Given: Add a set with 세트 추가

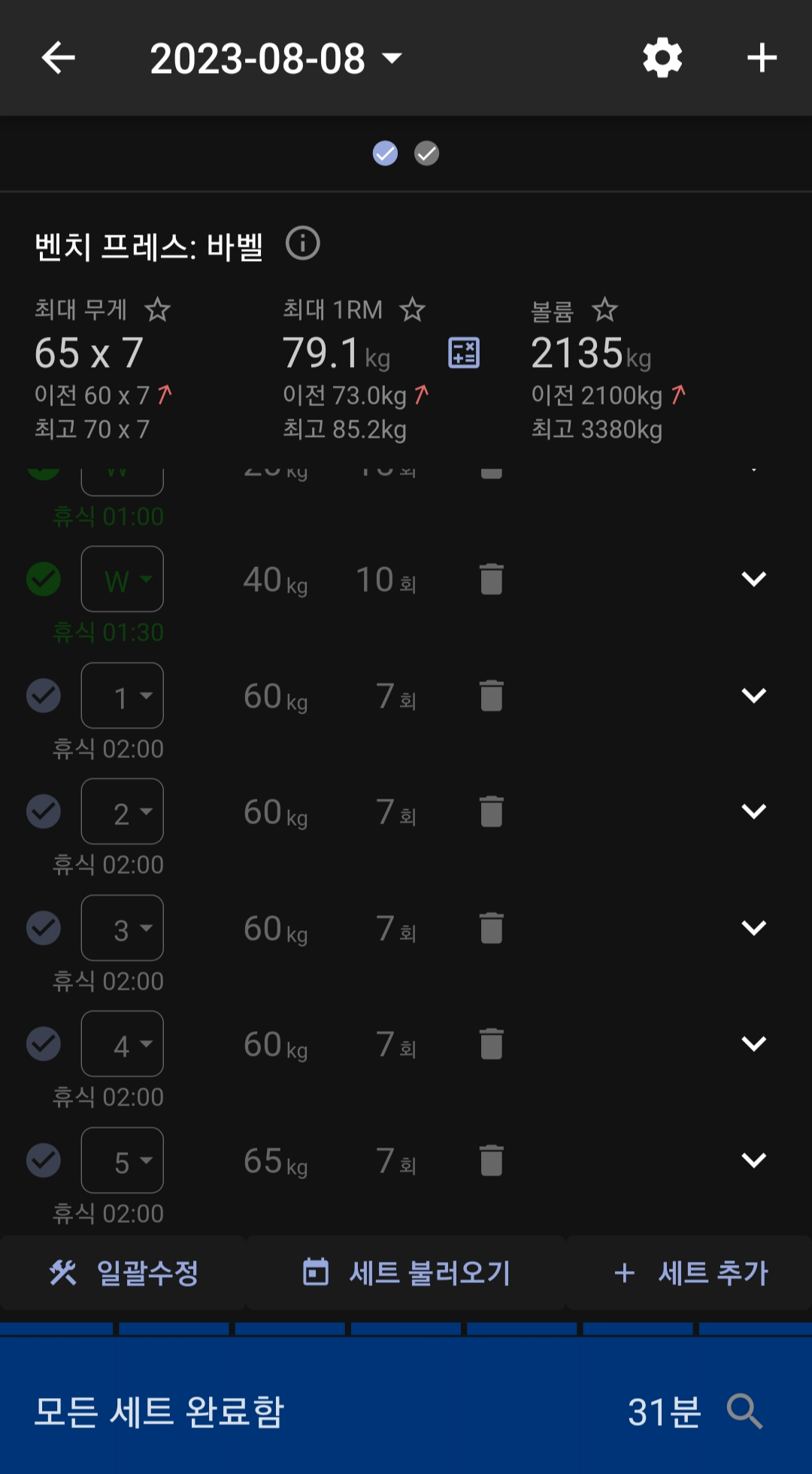Looking at the screenshot, I should click(x=689, y=1273).
